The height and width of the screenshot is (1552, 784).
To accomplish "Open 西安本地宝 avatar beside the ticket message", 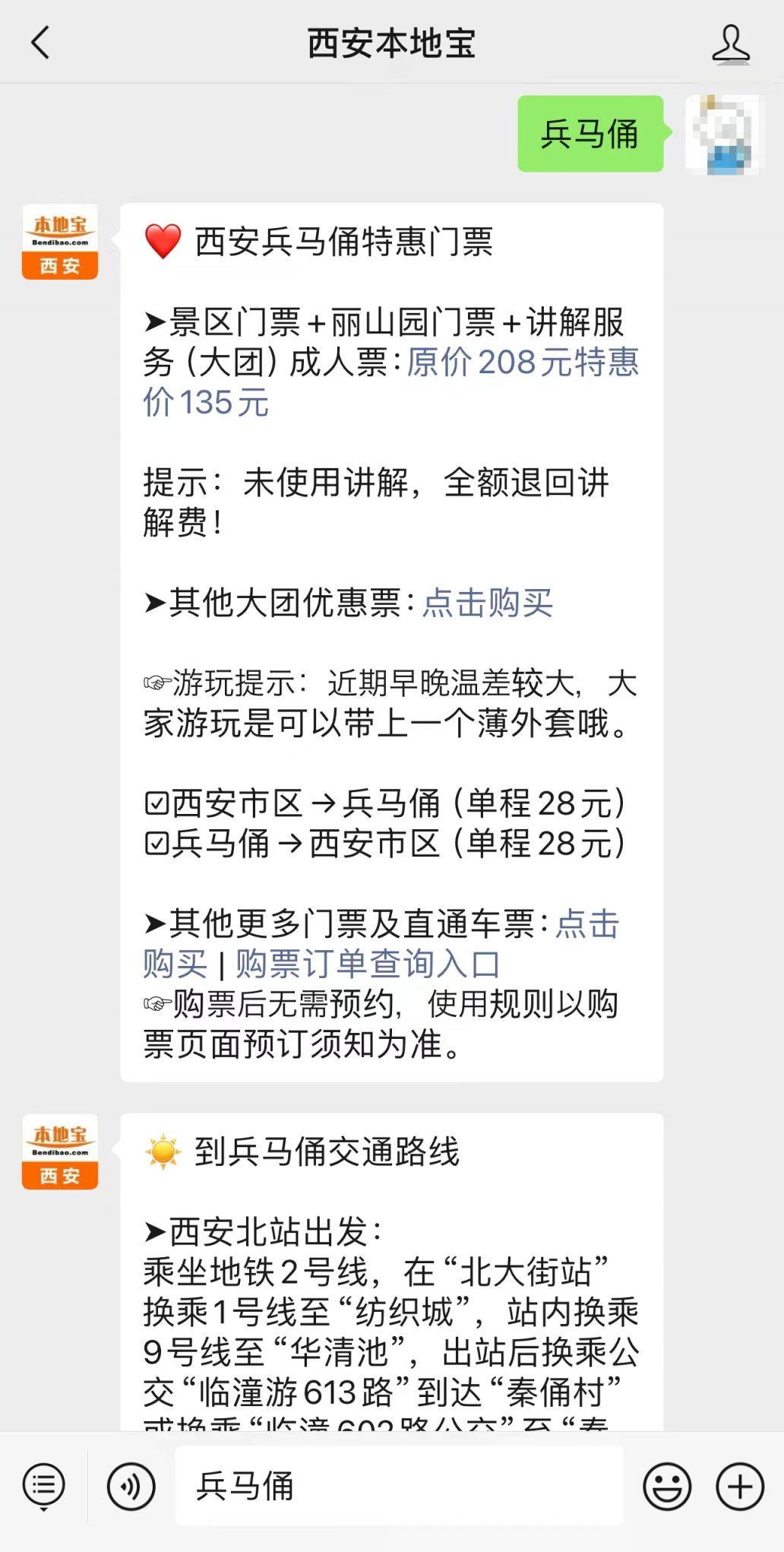I will (x=60, y=242).
